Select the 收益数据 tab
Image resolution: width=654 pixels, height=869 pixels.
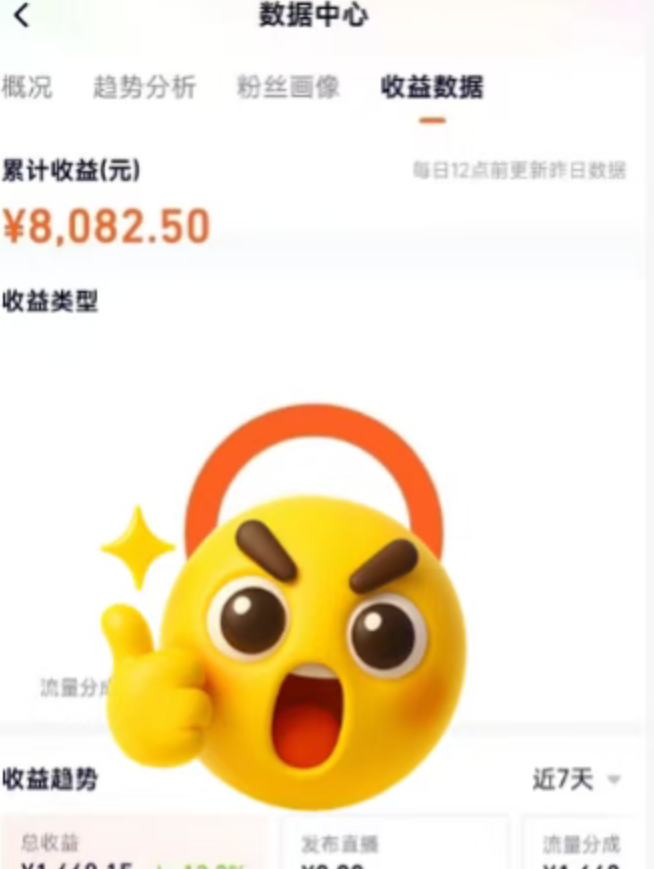click(x=432, y=88)
